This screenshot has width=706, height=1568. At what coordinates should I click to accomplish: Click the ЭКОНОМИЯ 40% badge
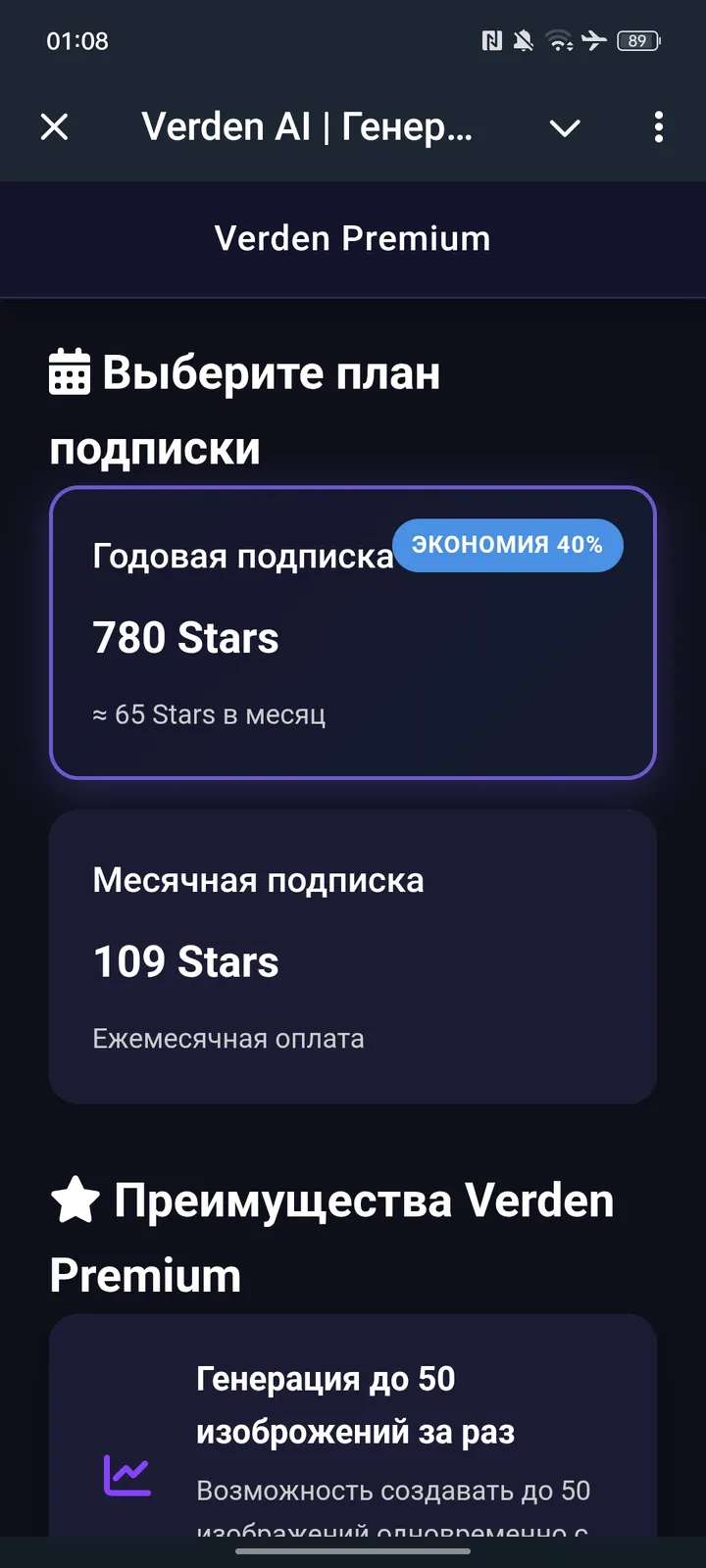(507, 545)
